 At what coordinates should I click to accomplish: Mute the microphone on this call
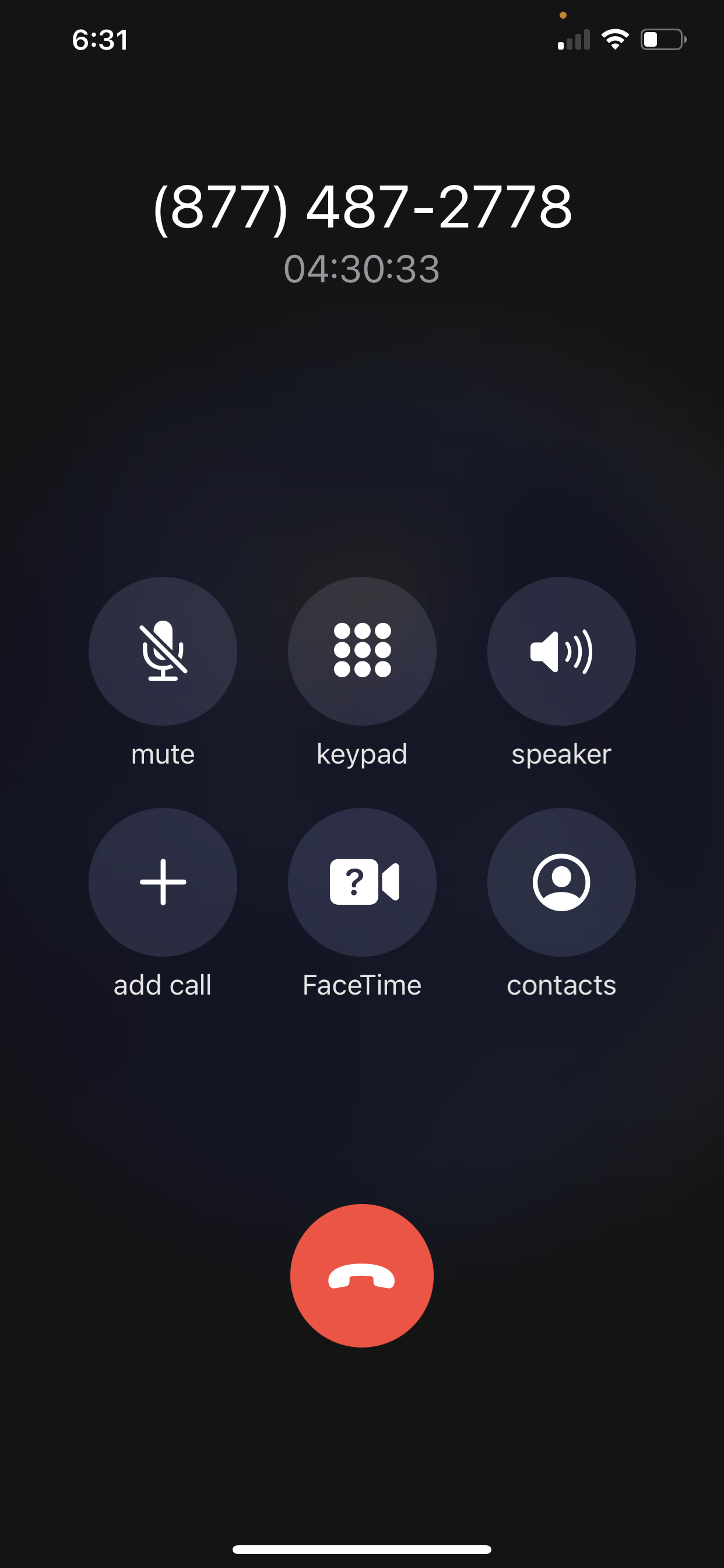[x=163, y=650]
